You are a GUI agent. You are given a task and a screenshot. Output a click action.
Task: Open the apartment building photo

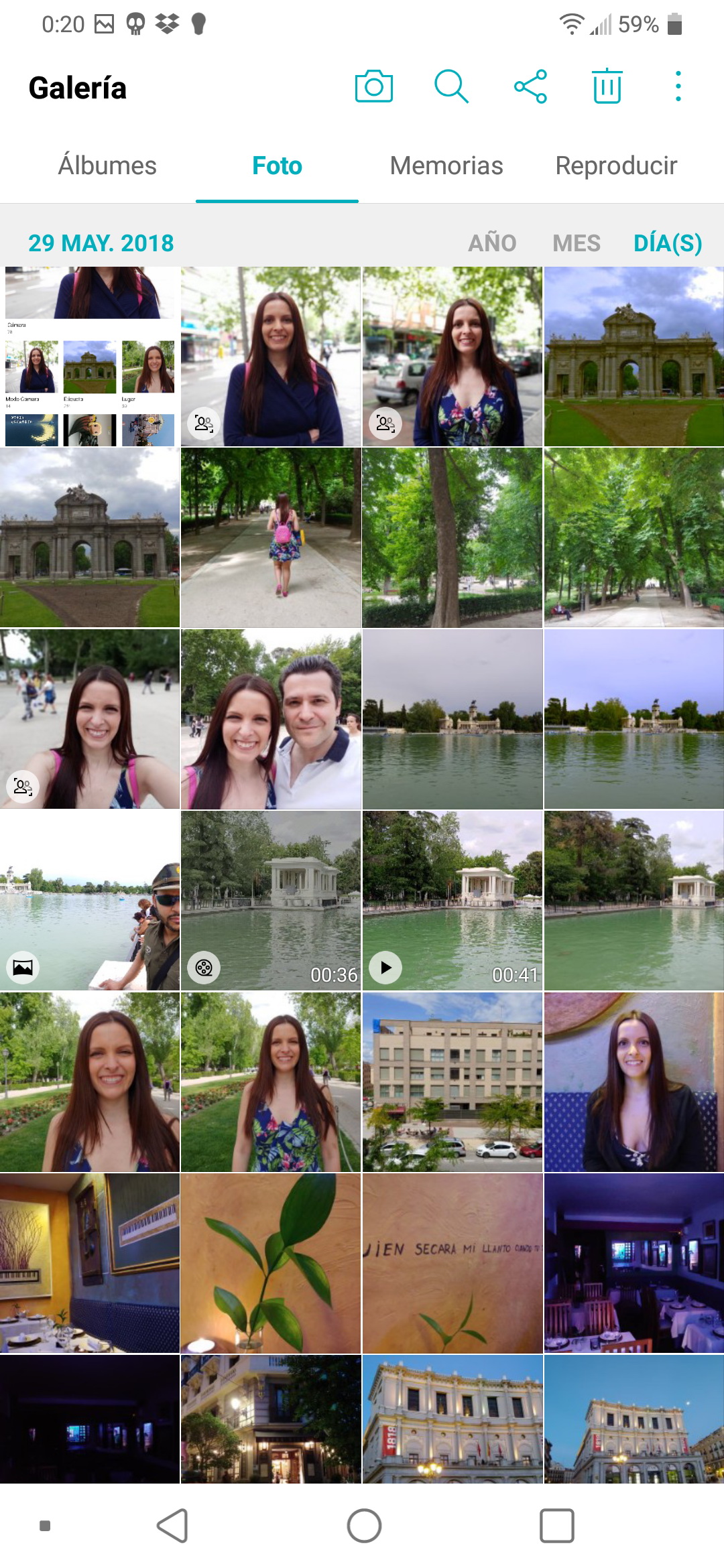452,1082
